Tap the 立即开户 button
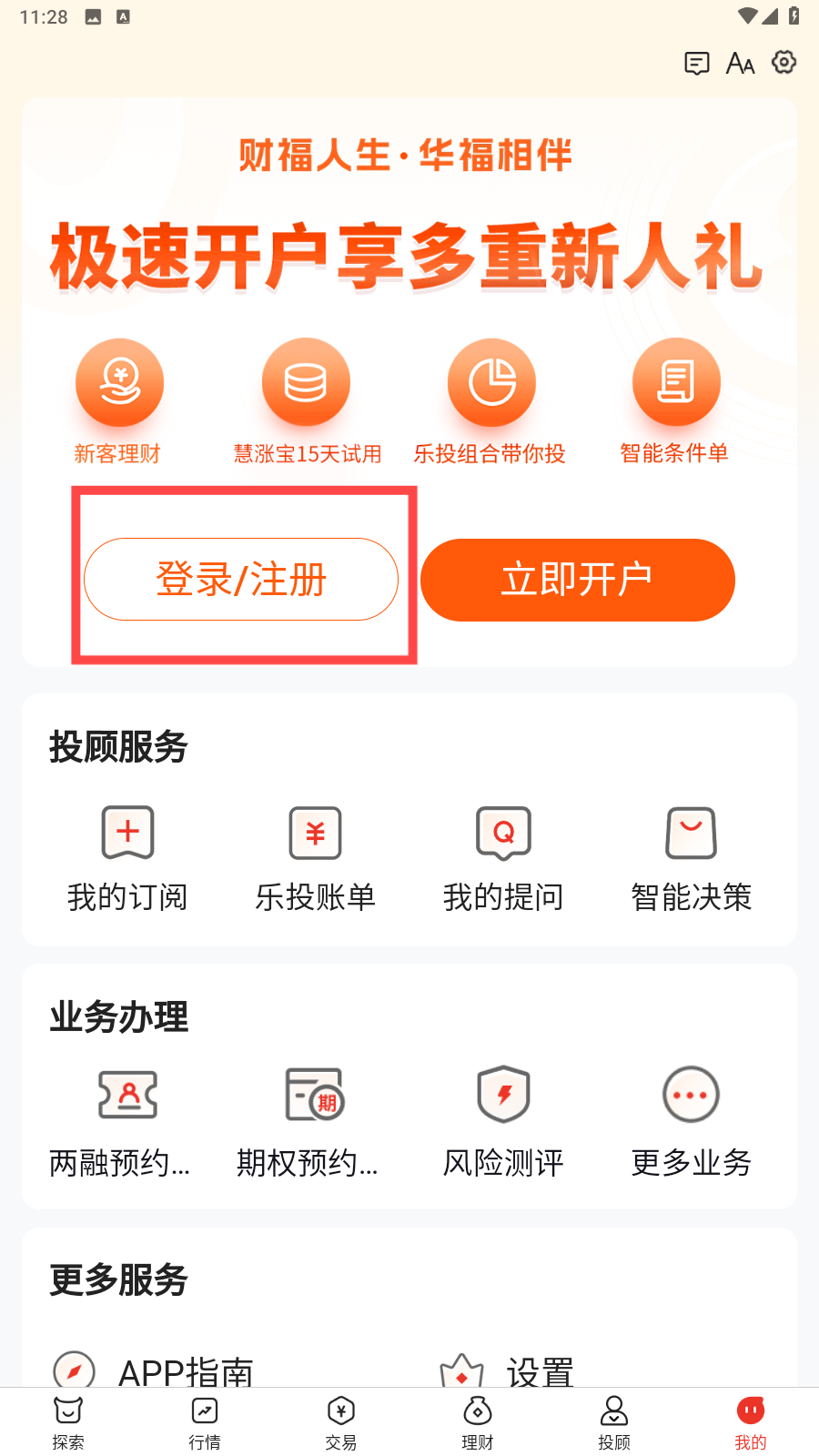The image size is (819, 1456). pyautogui.click(x=577, y=580)
